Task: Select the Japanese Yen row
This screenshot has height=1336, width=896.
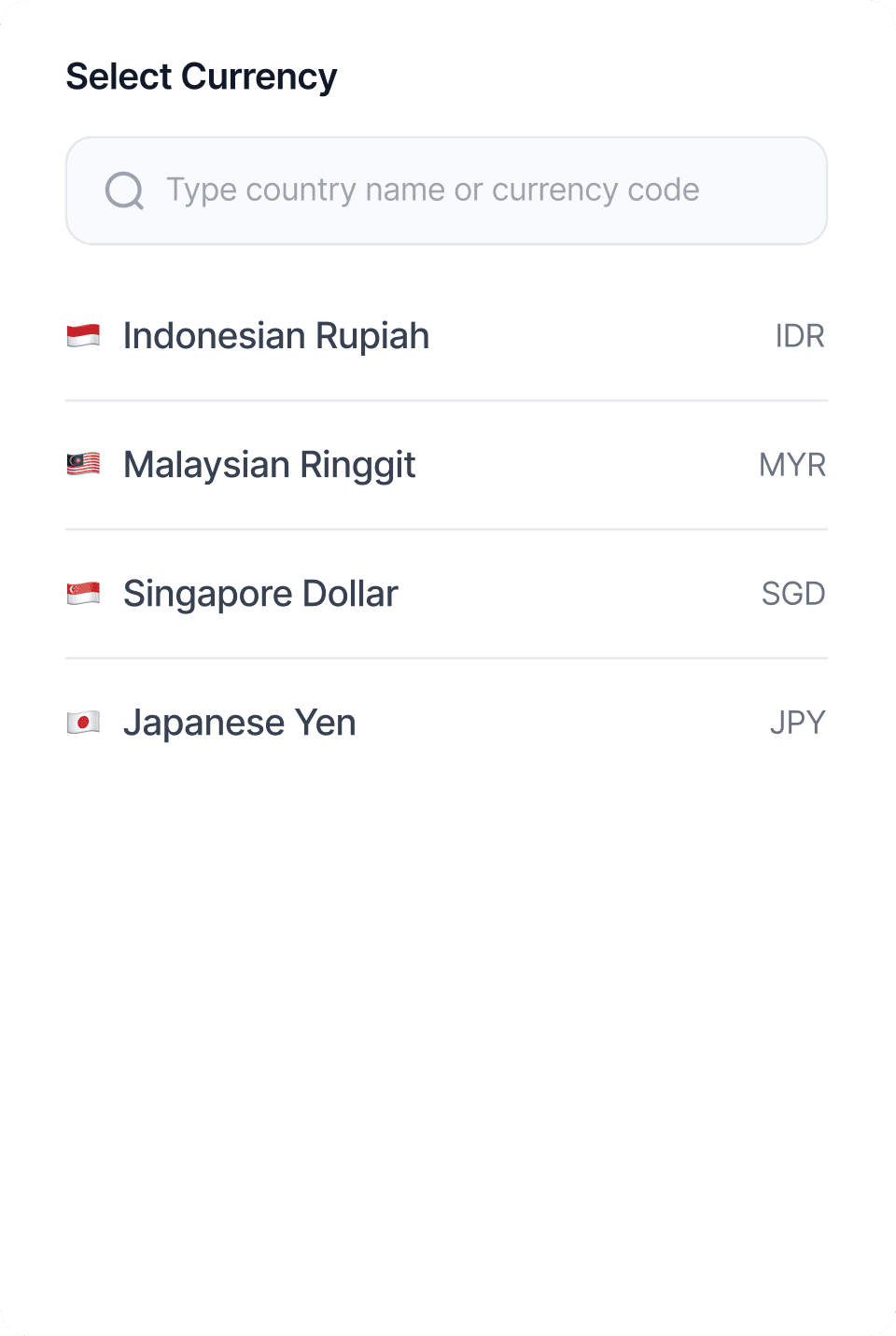Action: pos(446,723)
